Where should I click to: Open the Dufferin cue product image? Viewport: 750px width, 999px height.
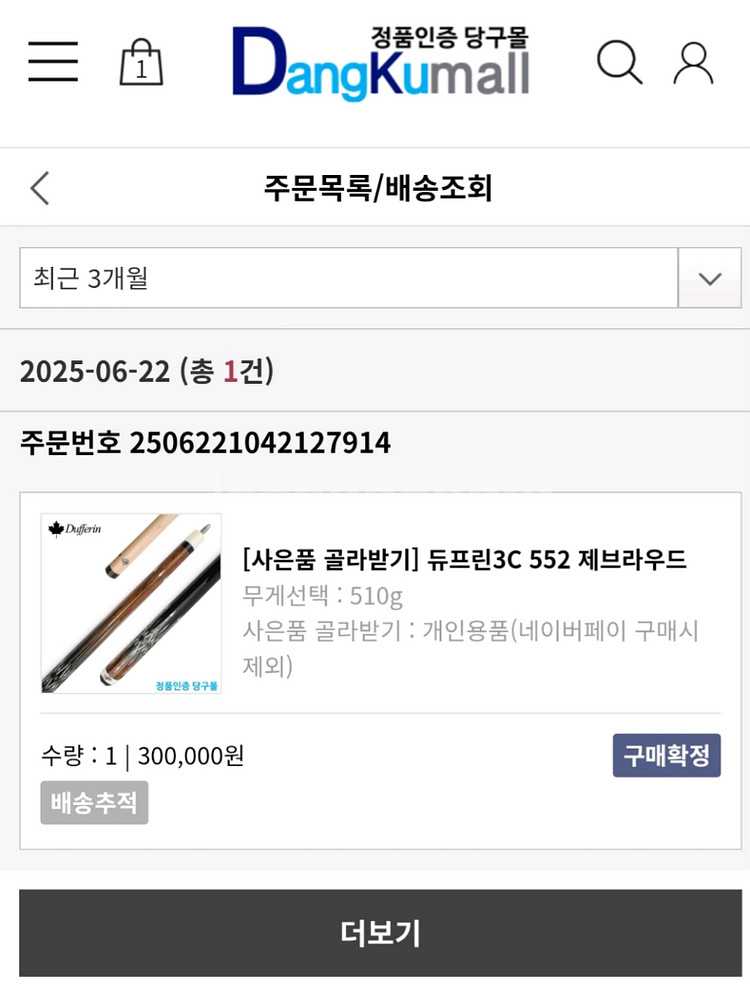131,603
